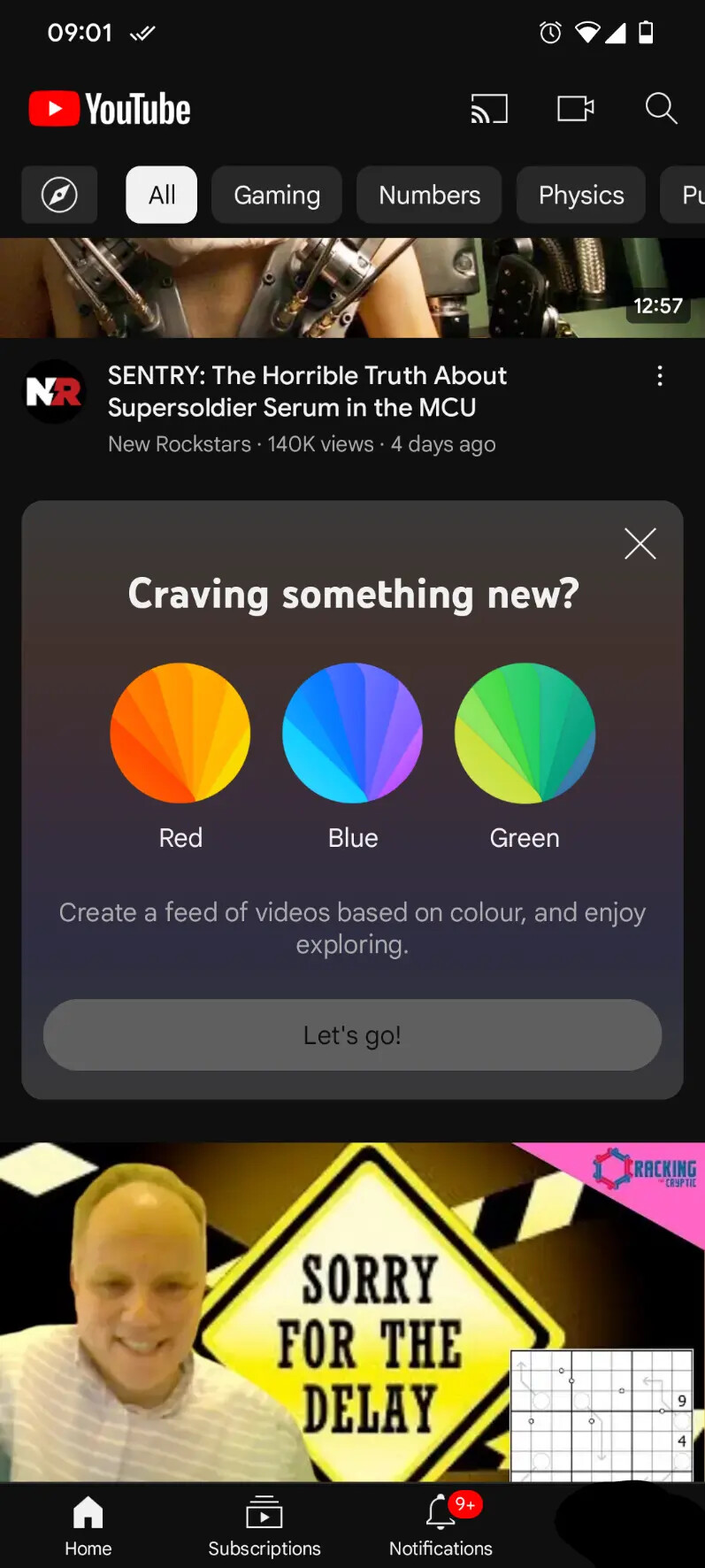Open the New Rockstars channel avatar
The height and width of the screenshot is (1568, 705).
pos(54,391)
